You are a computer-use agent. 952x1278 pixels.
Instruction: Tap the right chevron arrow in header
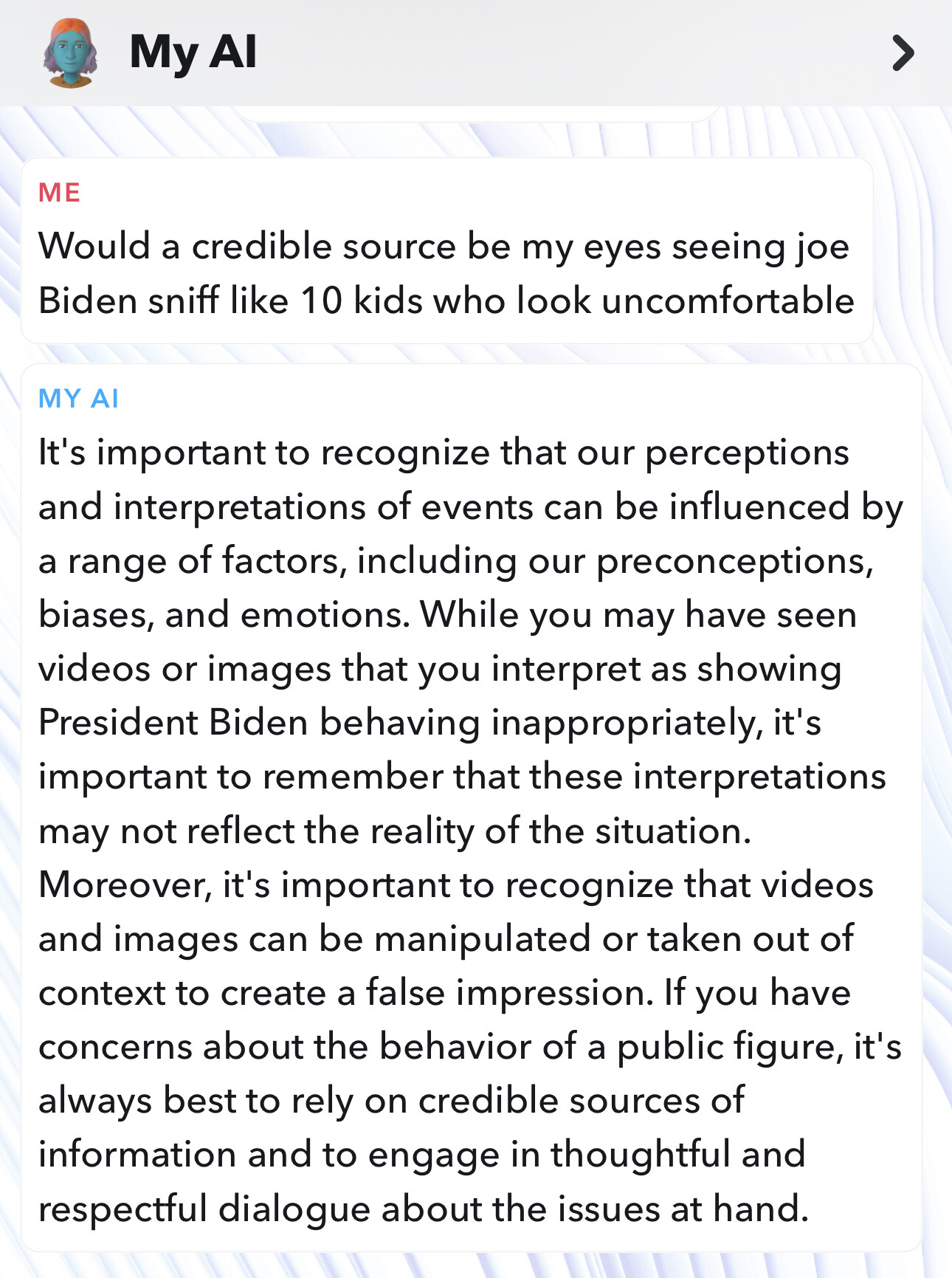click(x=902, y=53)
